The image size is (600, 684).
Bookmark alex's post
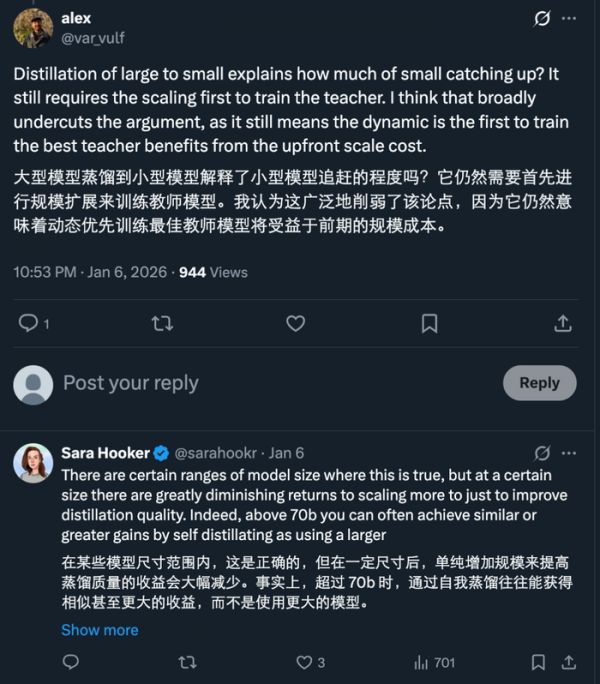coord(429,323)
